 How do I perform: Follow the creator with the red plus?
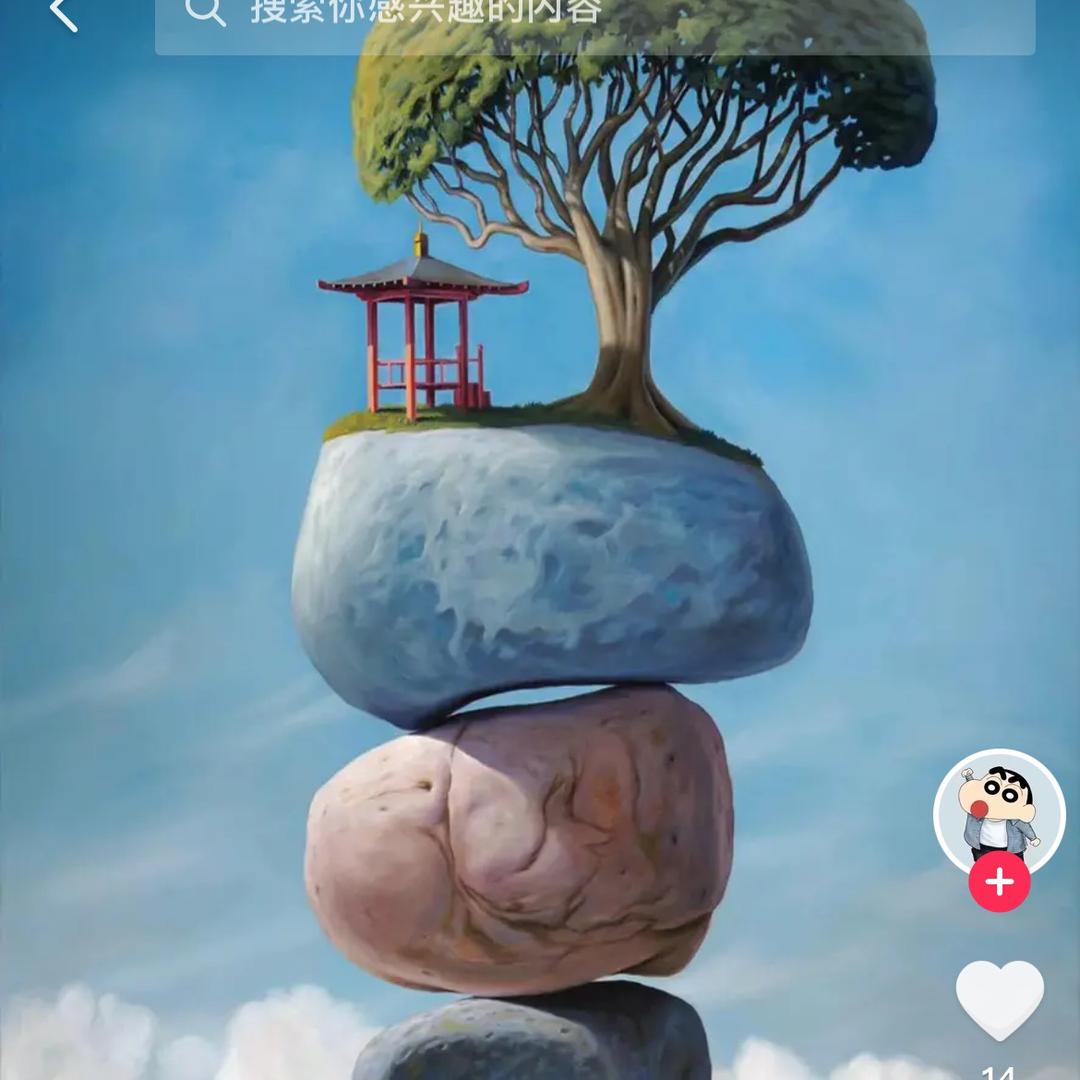click(x=999, y=882)
